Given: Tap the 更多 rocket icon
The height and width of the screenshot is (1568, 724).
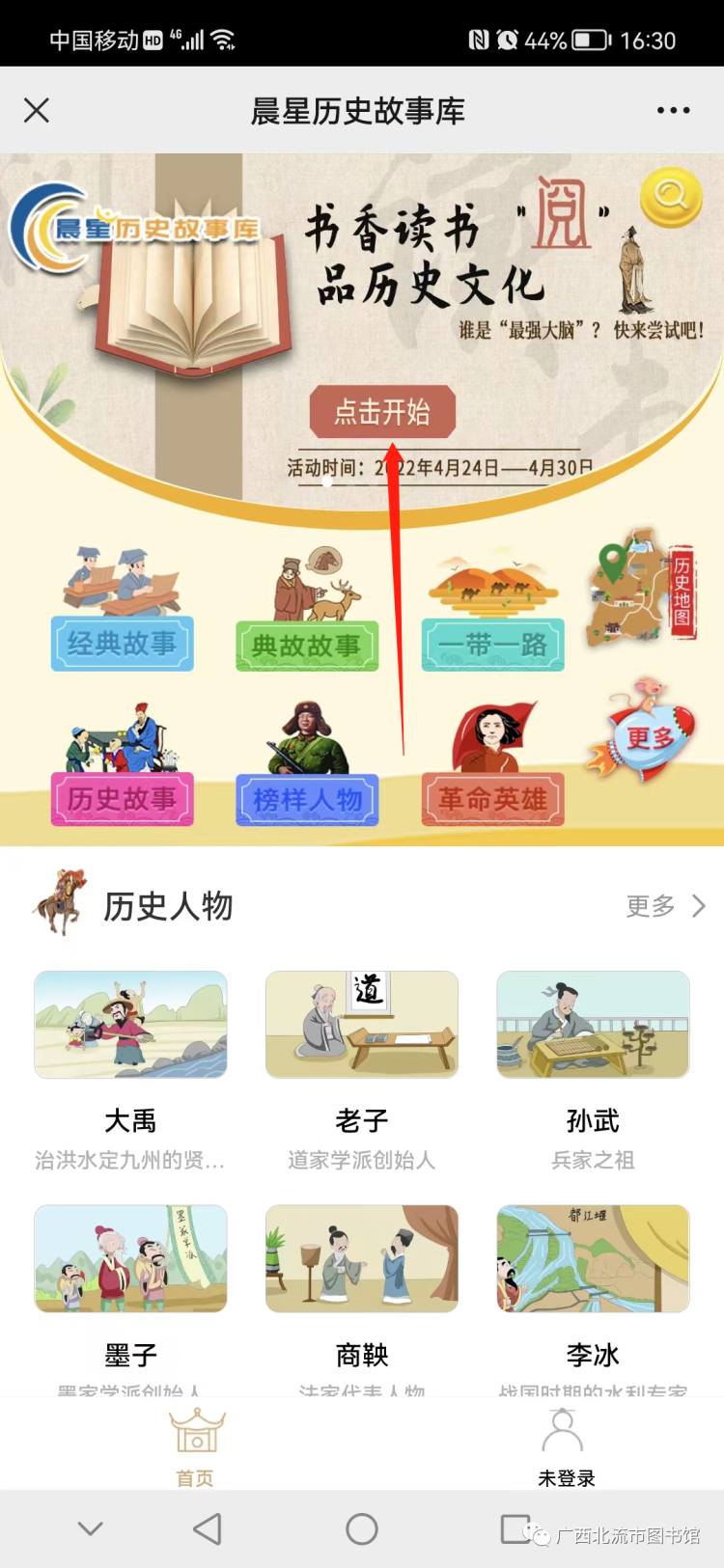Looking at the screenshot, I should [645, 735].
